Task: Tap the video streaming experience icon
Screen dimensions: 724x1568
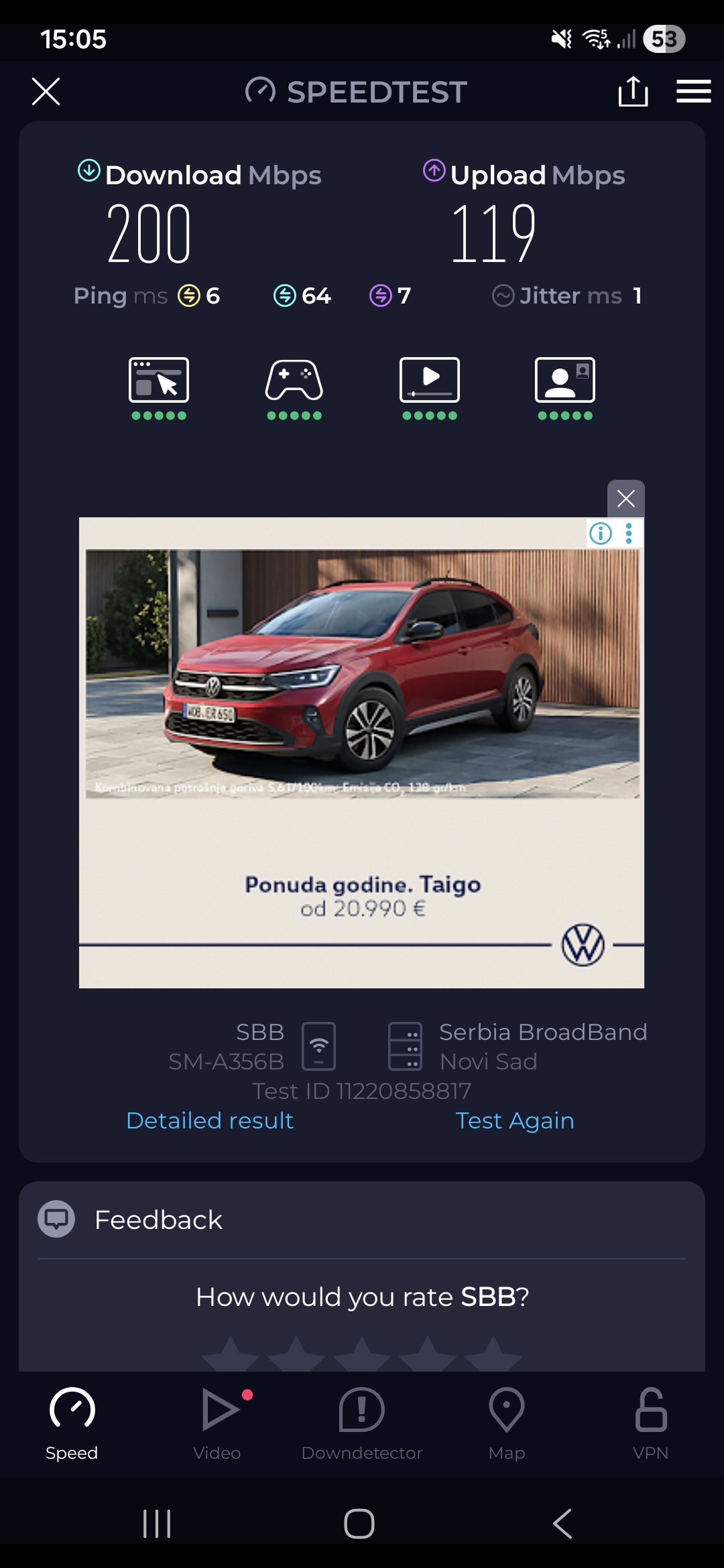Action: coord(430,381)
